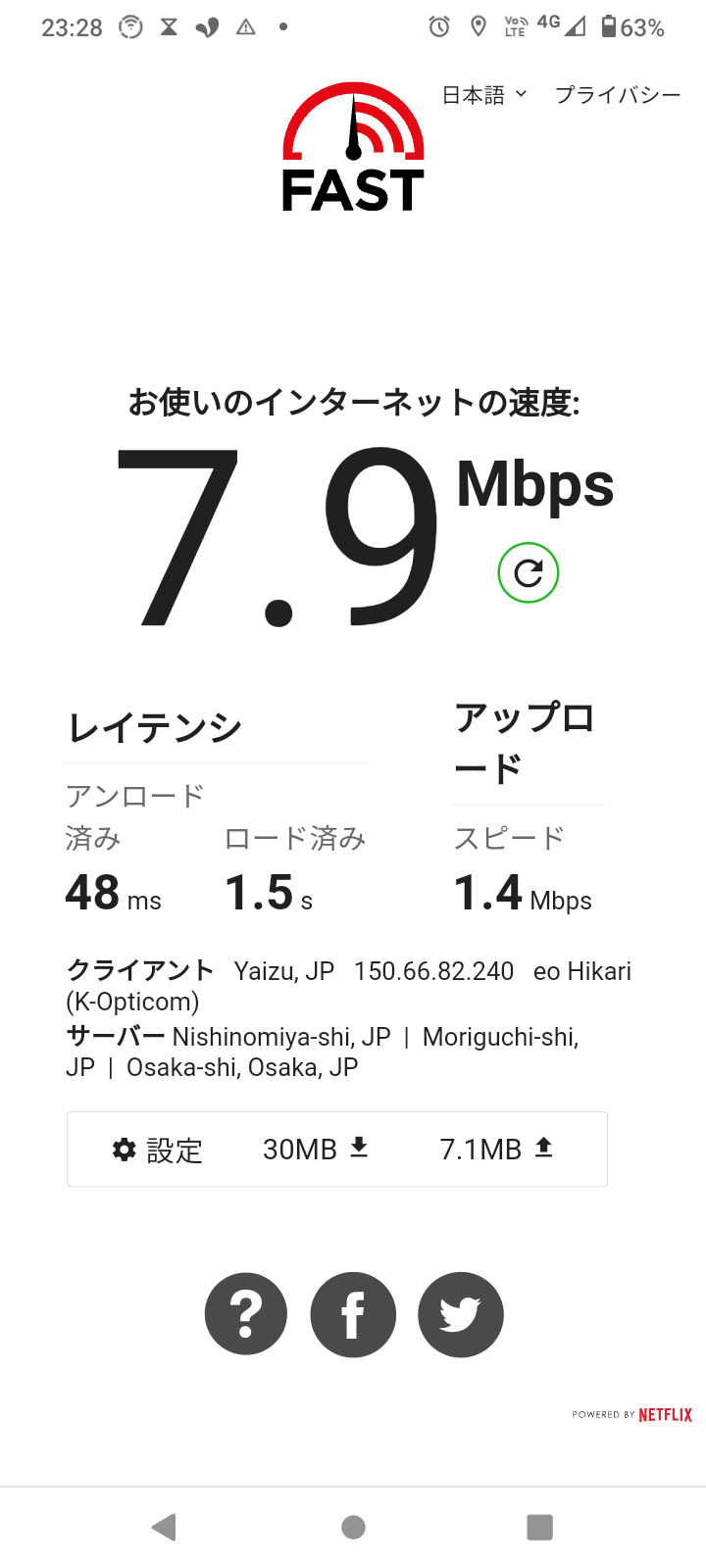Share the result on Twitter
Screen dimensions: 706x1568
(x=460, y=1314)
